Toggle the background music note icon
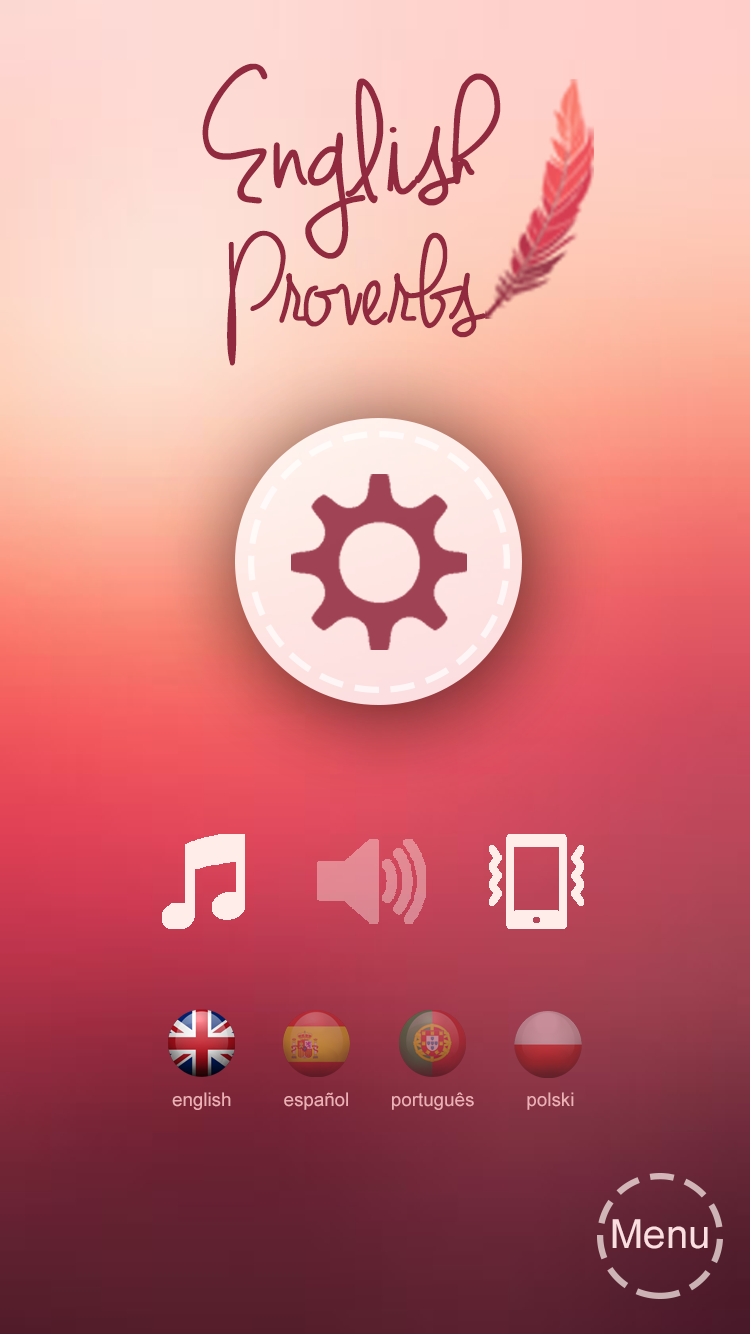This screenshot has width=750, height=1334. (x=204, y=881)
